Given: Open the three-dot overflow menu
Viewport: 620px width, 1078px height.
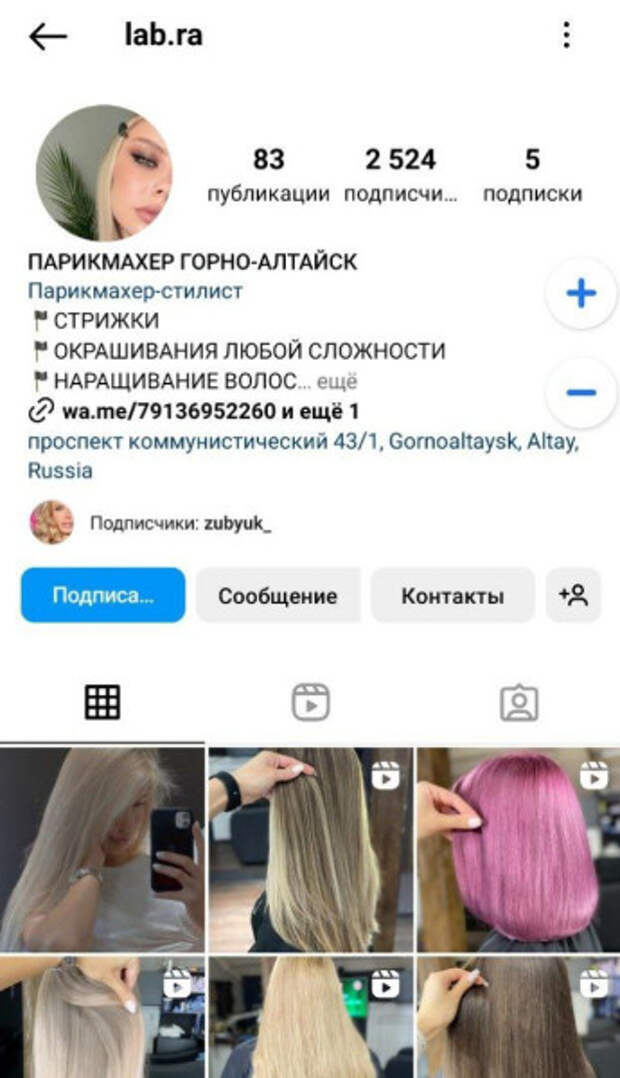Looking at the screenshot, I should [x=566, y=36].
